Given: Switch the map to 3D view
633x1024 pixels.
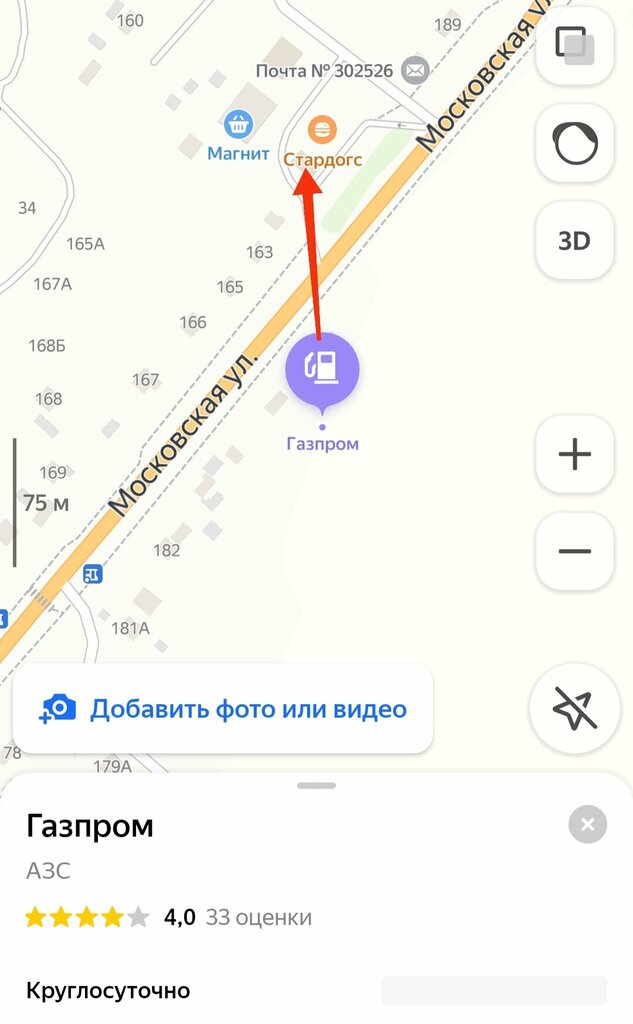Looking at the screenshot, I should (x=575, y=241).
